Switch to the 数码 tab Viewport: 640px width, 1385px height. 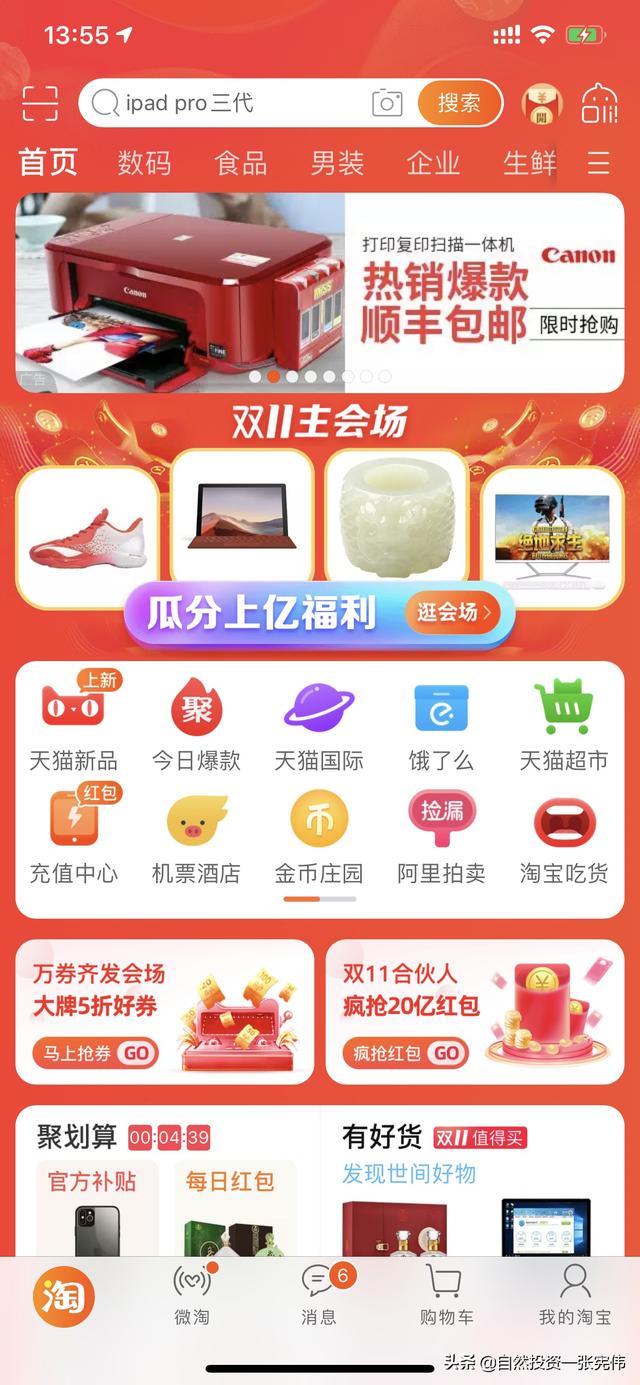[x=144, y=163]
